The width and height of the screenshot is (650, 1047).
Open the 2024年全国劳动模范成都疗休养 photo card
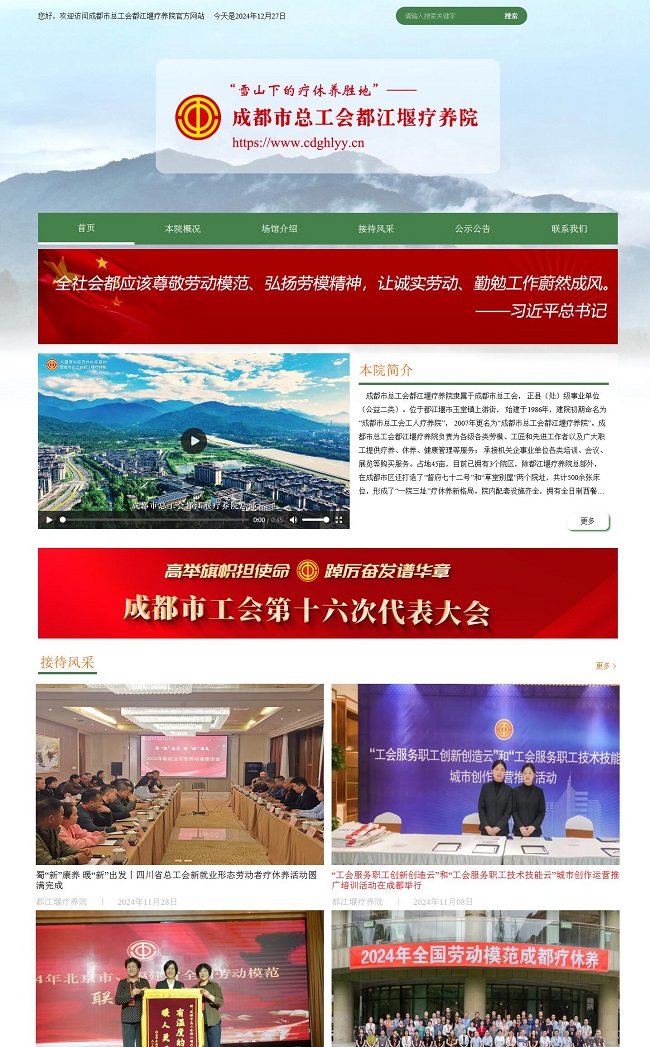click(x=476, y=978)
